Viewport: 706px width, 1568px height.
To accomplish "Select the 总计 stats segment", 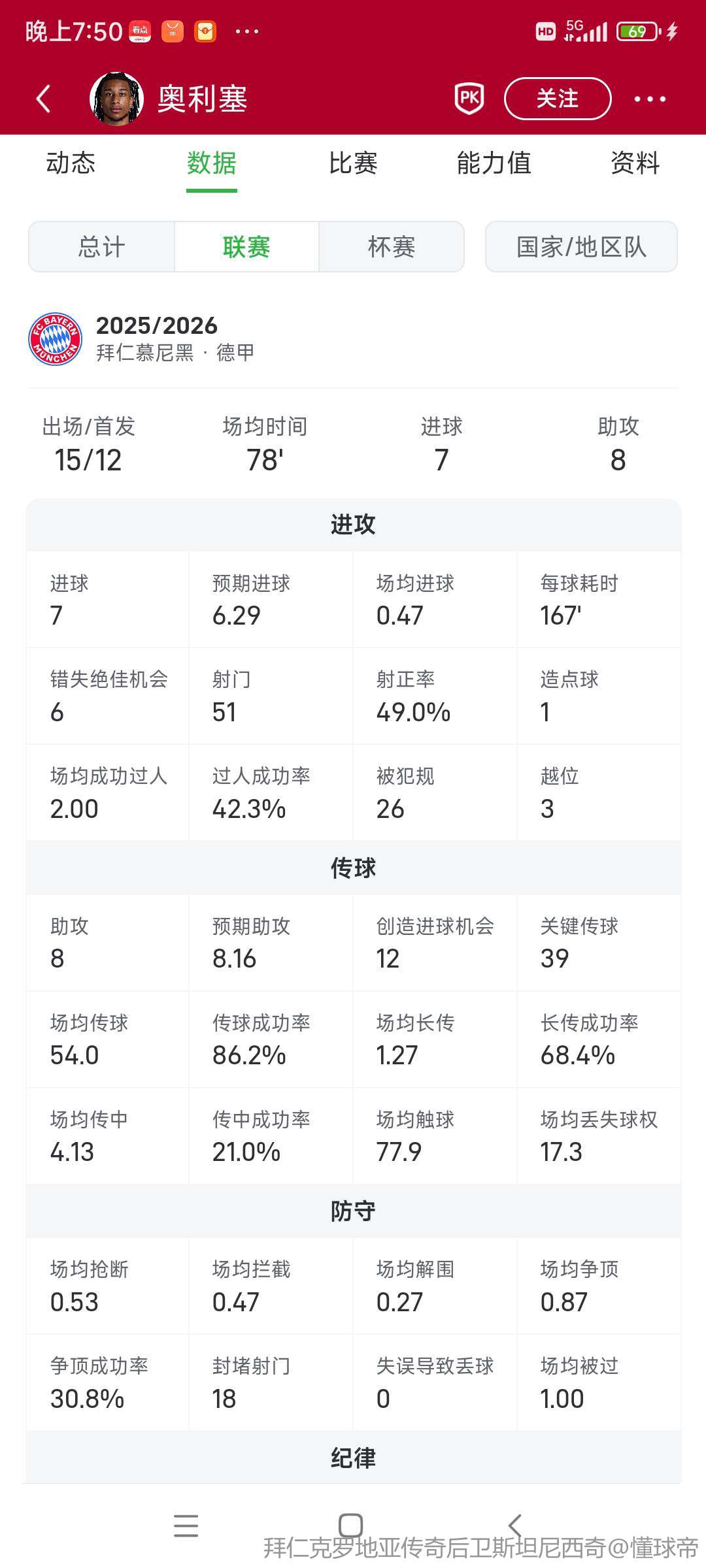I will [x=101, y=247].
